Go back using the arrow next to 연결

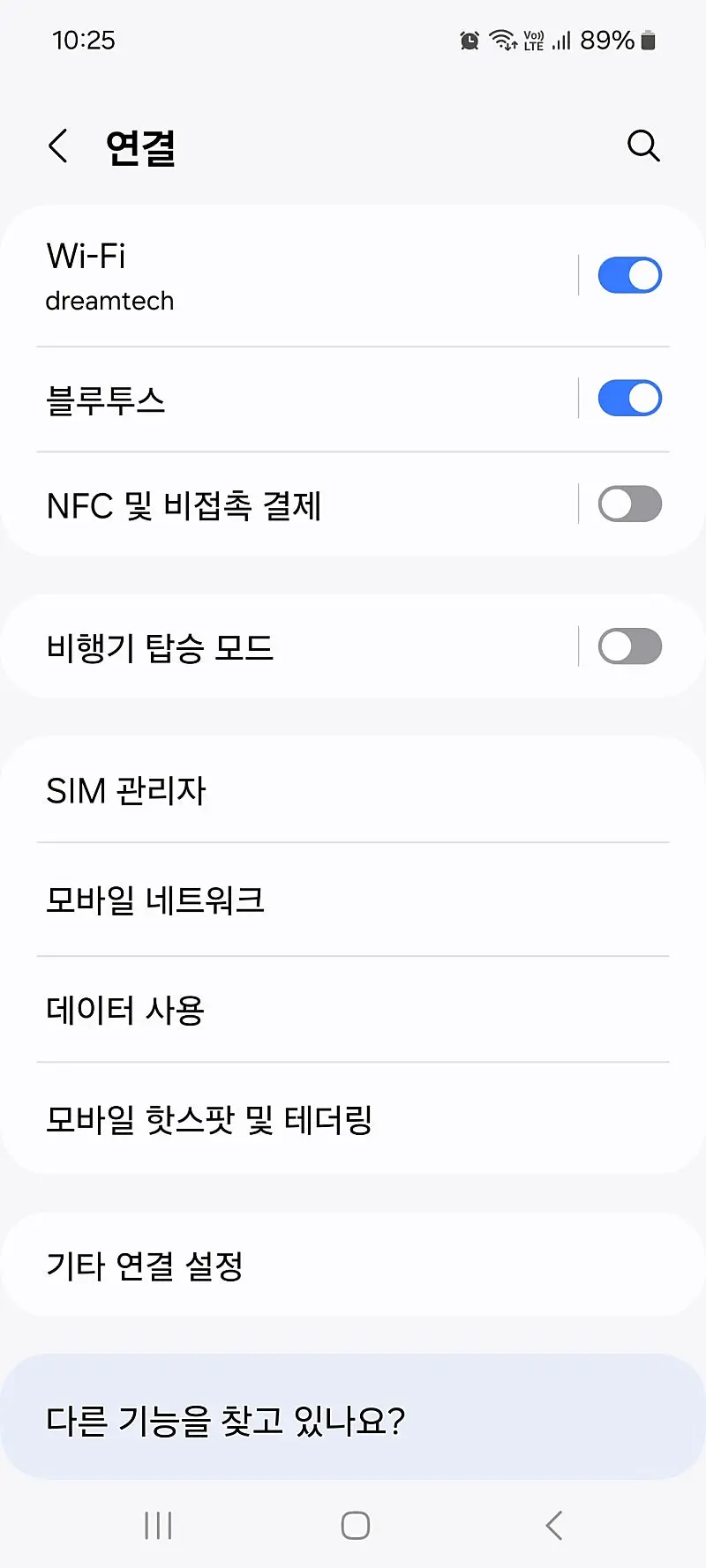point(58,146)
